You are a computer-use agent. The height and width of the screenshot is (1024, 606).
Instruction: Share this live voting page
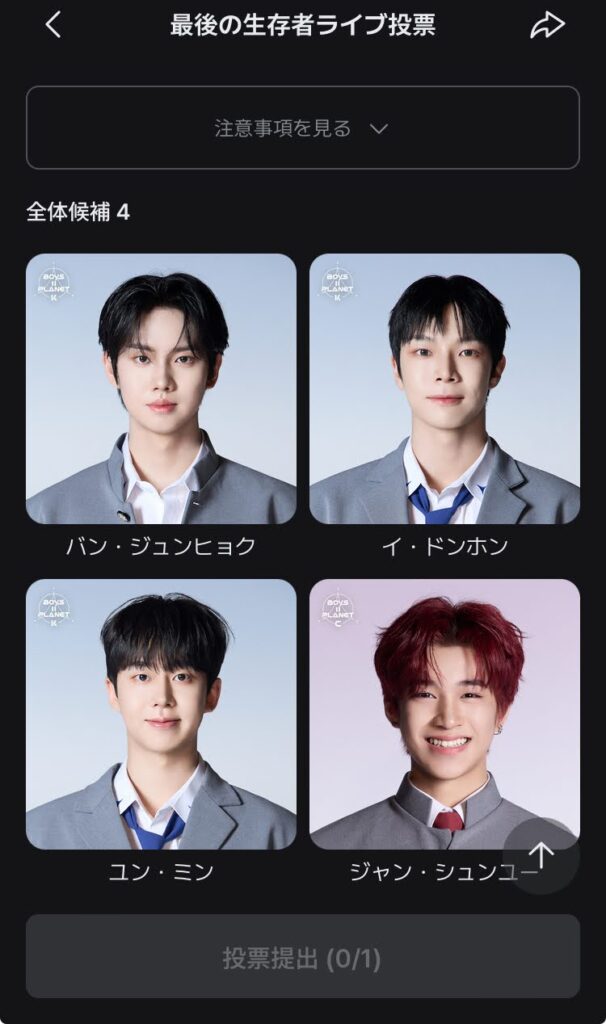[x=547, y=25]
